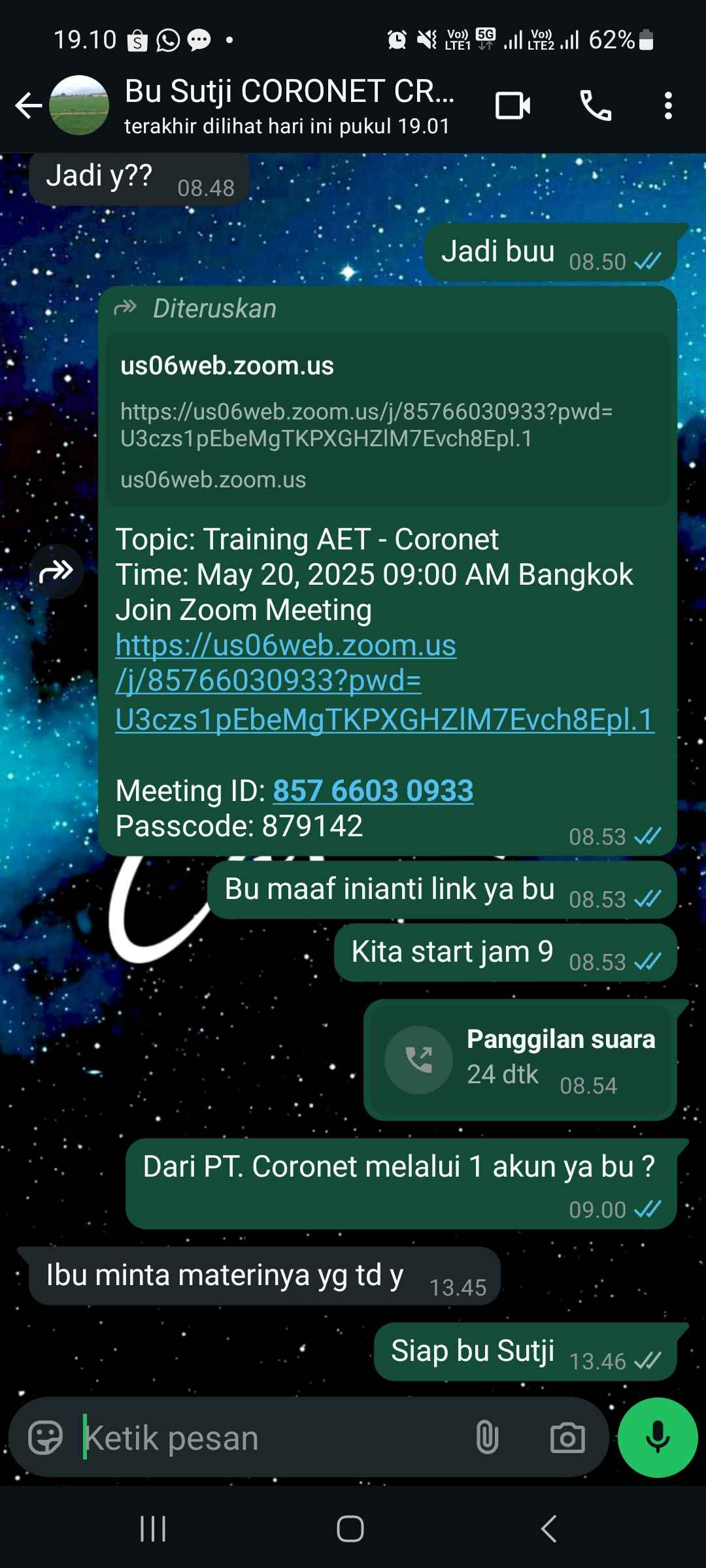This screenshot has height=1568, width=706.
Task: Attach a file with the paperclip icon
Action: [x=487, y=1437]
